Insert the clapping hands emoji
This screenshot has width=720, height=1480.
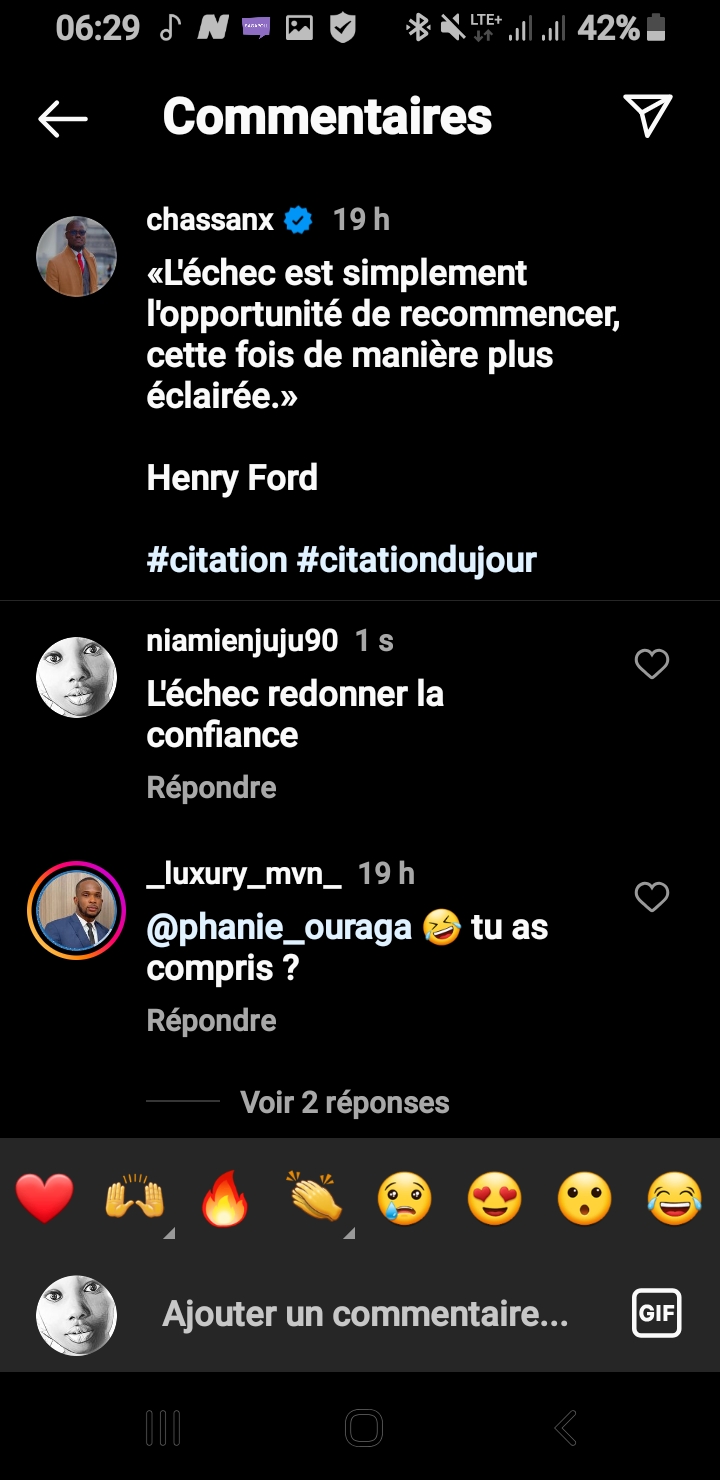[x=314, y=1199]
